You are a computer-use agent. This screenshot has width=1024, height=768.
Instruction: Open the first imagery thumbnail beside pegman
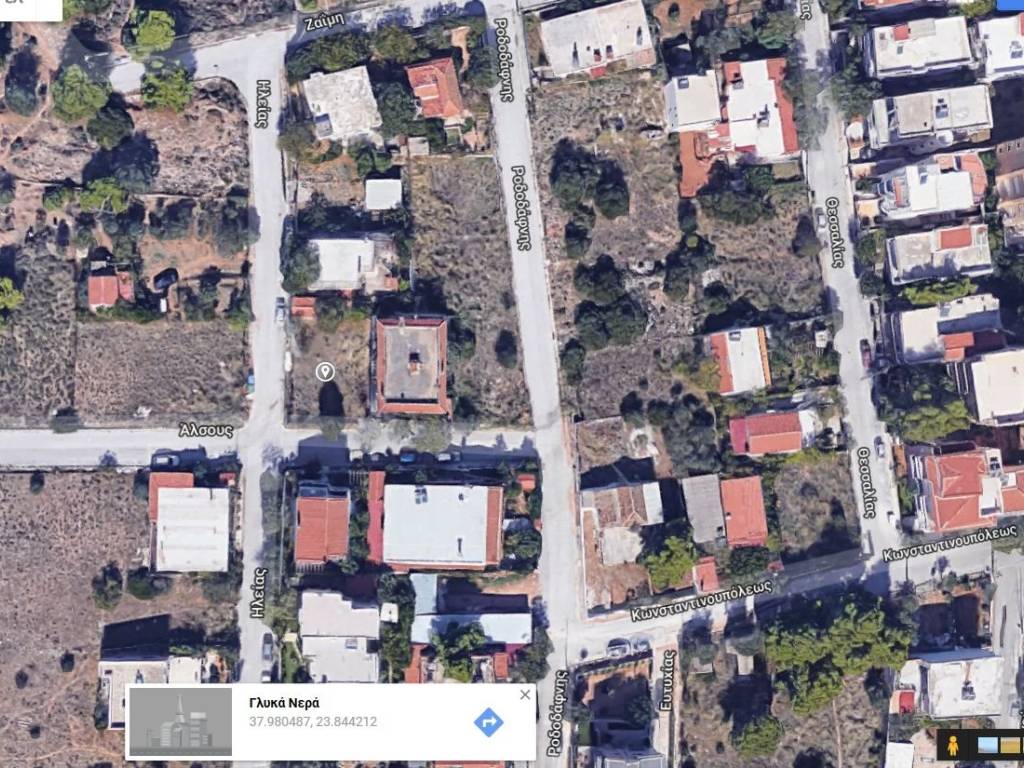[x=987, y=745]
